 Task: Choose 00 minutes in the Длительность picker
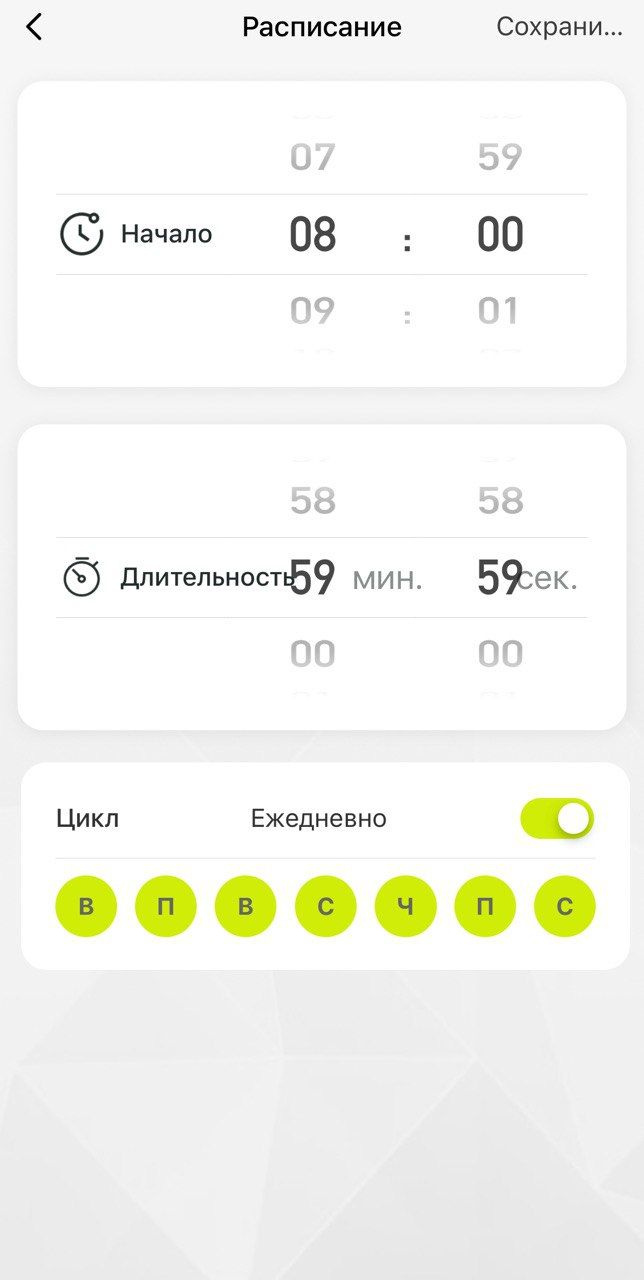(x=312, y=654)
